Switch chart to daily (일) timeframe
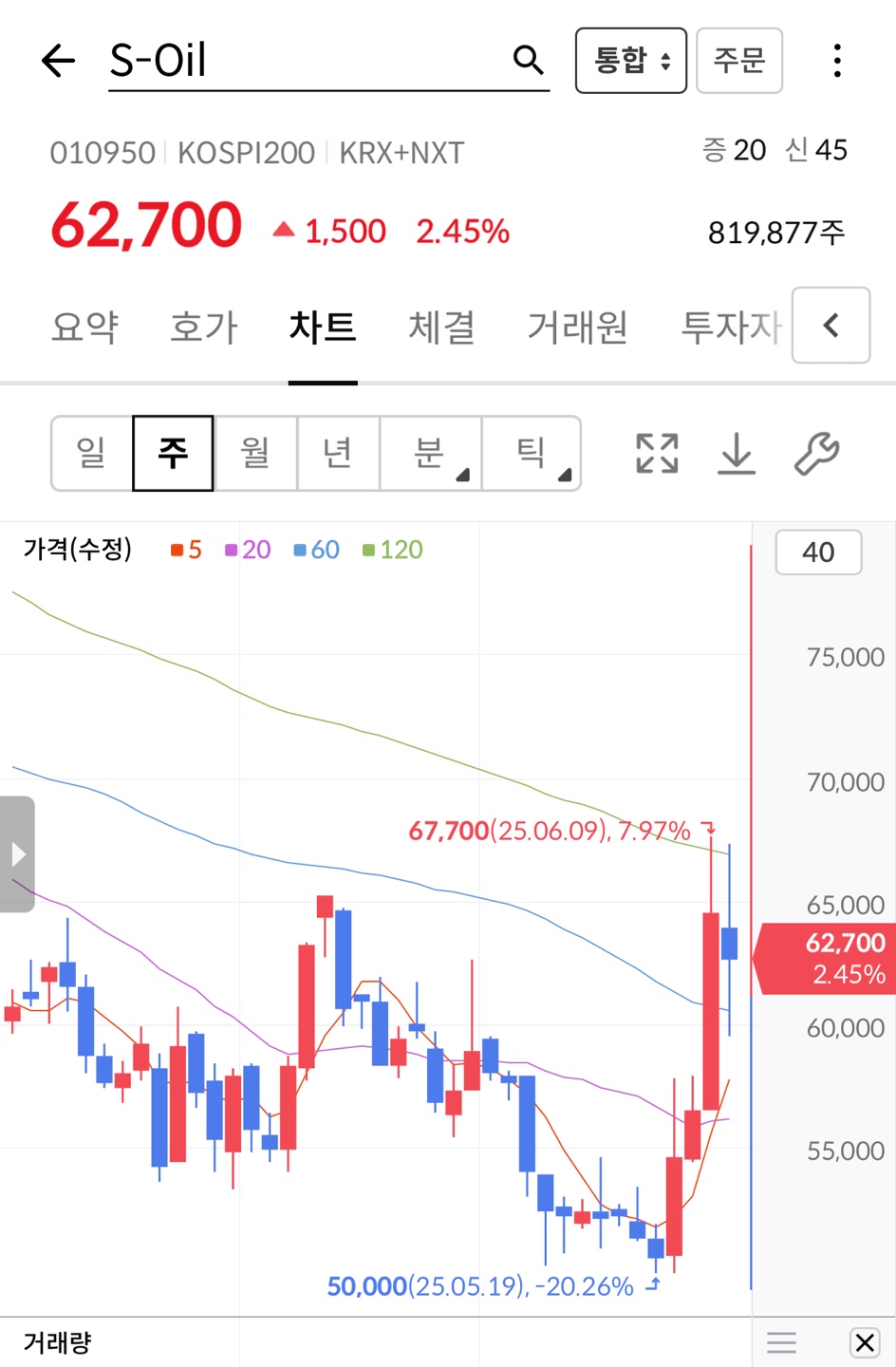Viewport: 896px width, 1367px height. pos(89,454)
